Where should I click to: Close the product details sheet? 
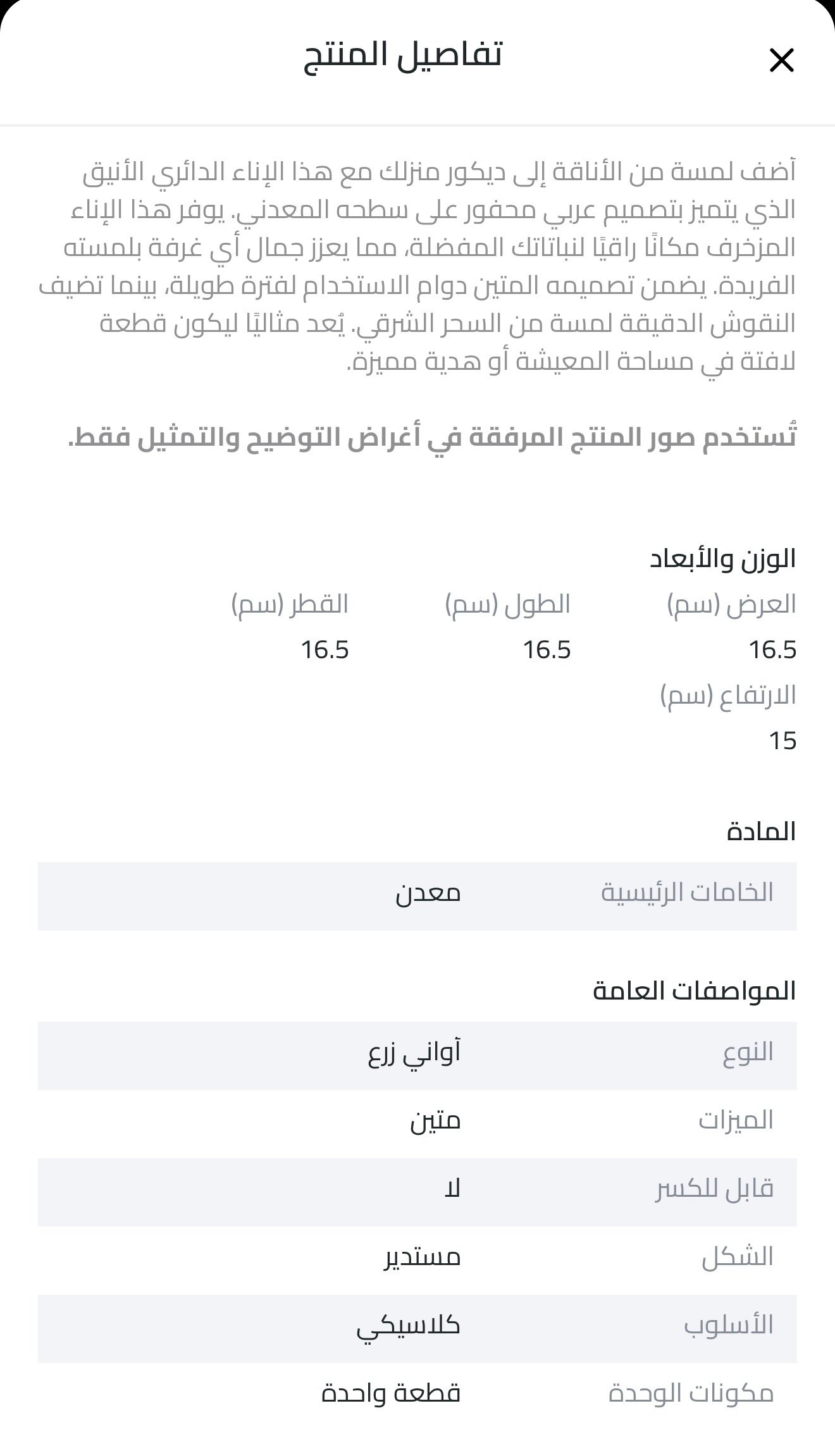pyautogui.click(x=781, y=61)
